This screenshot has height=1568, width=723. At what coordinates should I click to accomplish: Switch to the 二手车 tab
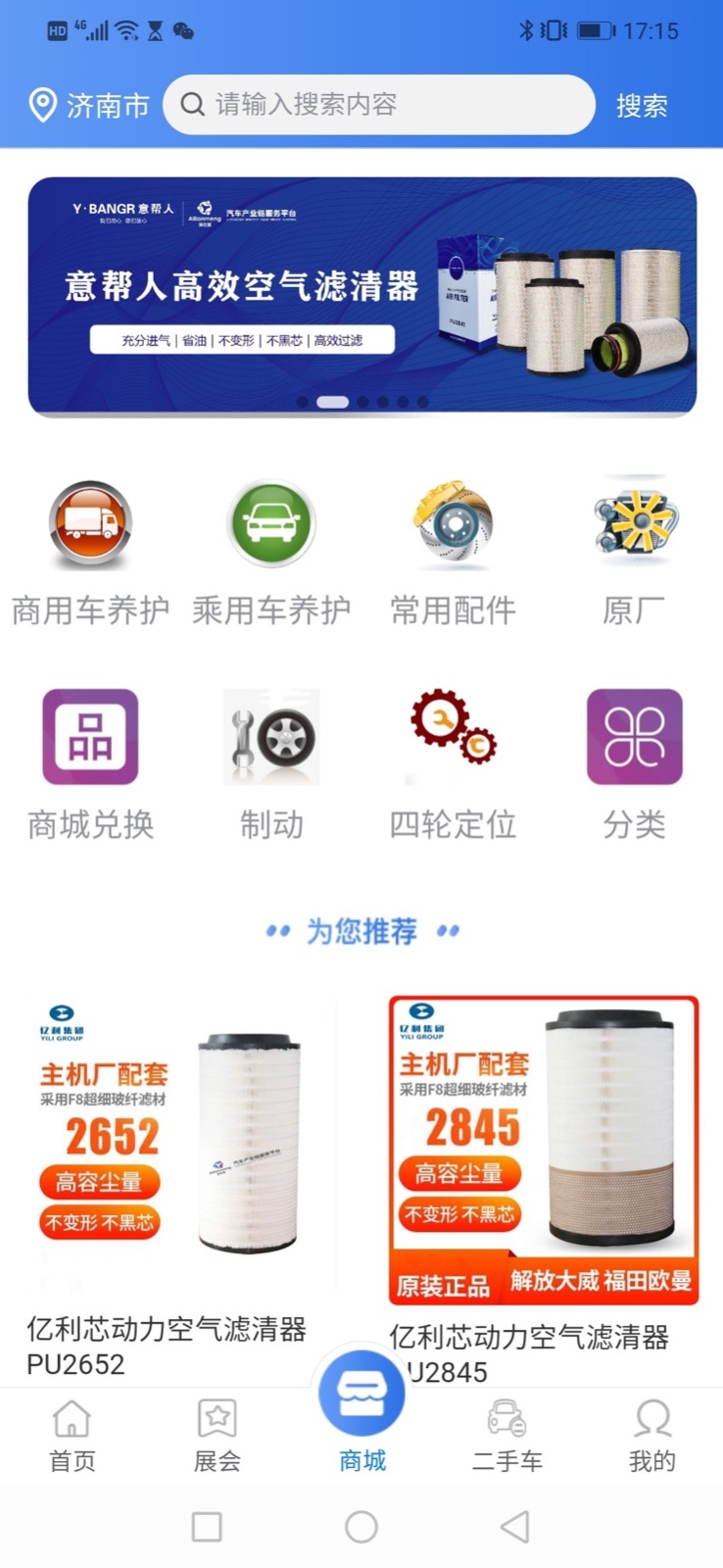[x=506, y=1436]
